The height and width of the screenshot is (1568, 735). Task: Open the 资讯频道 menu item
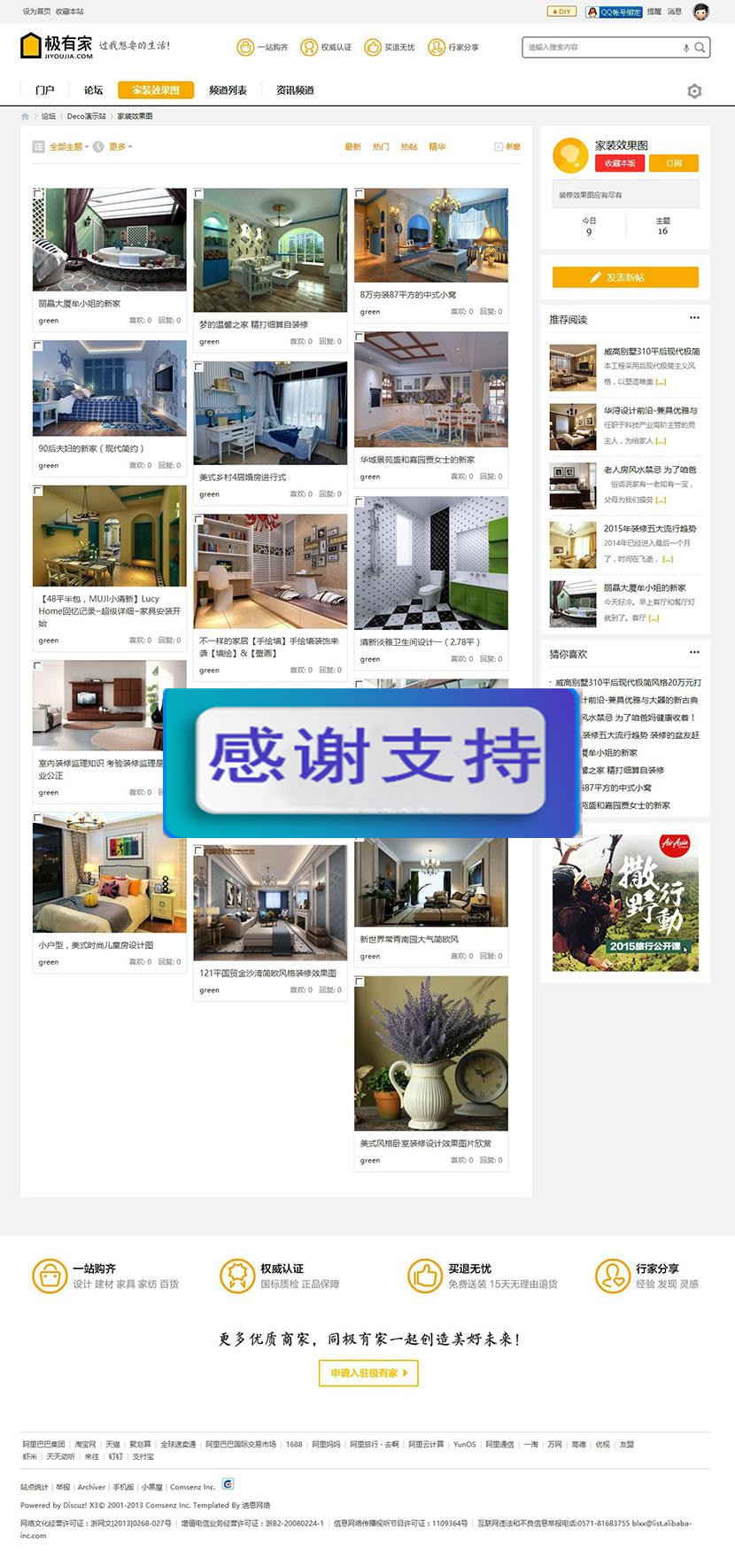click(x=296, y=89)
